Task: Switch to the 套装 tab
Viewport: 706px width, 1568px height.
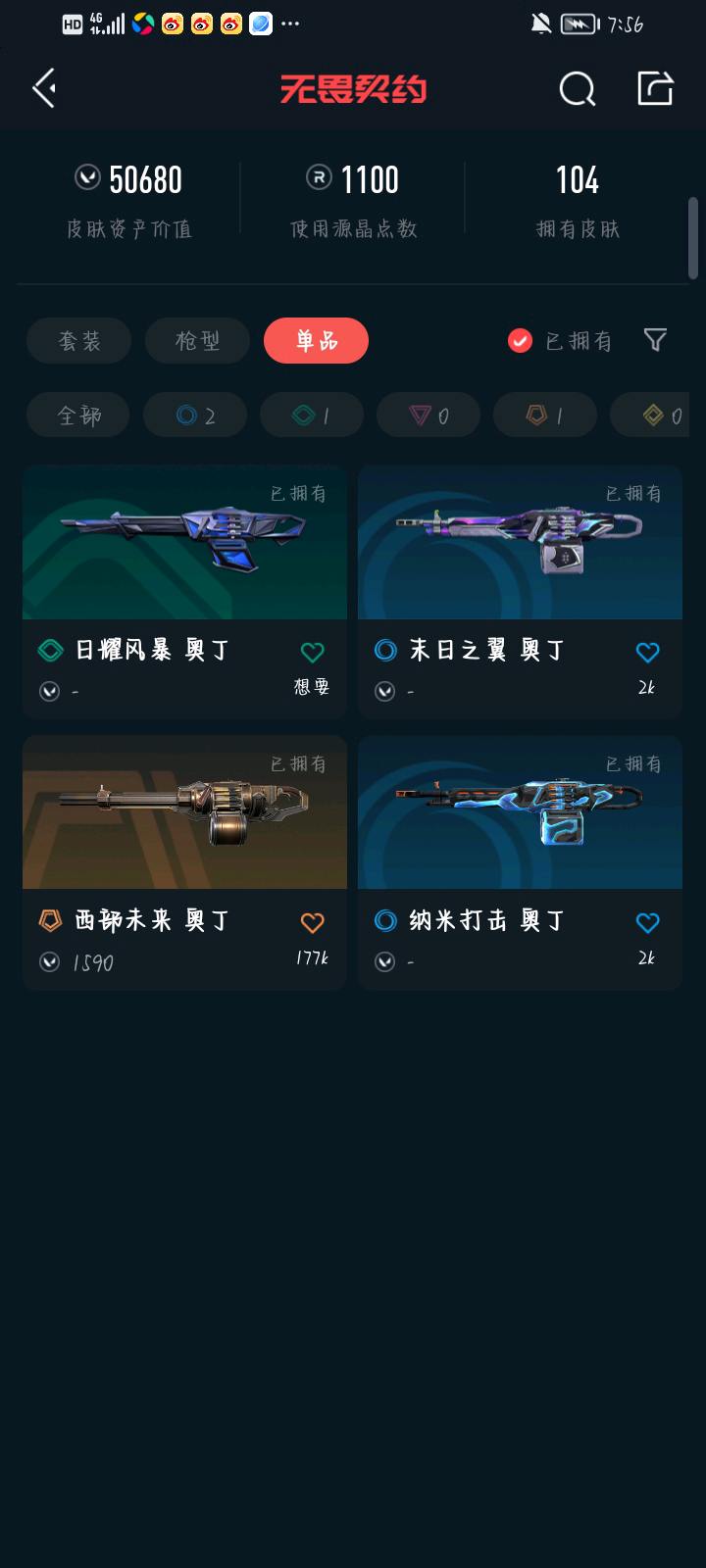Action: point(78,341)
